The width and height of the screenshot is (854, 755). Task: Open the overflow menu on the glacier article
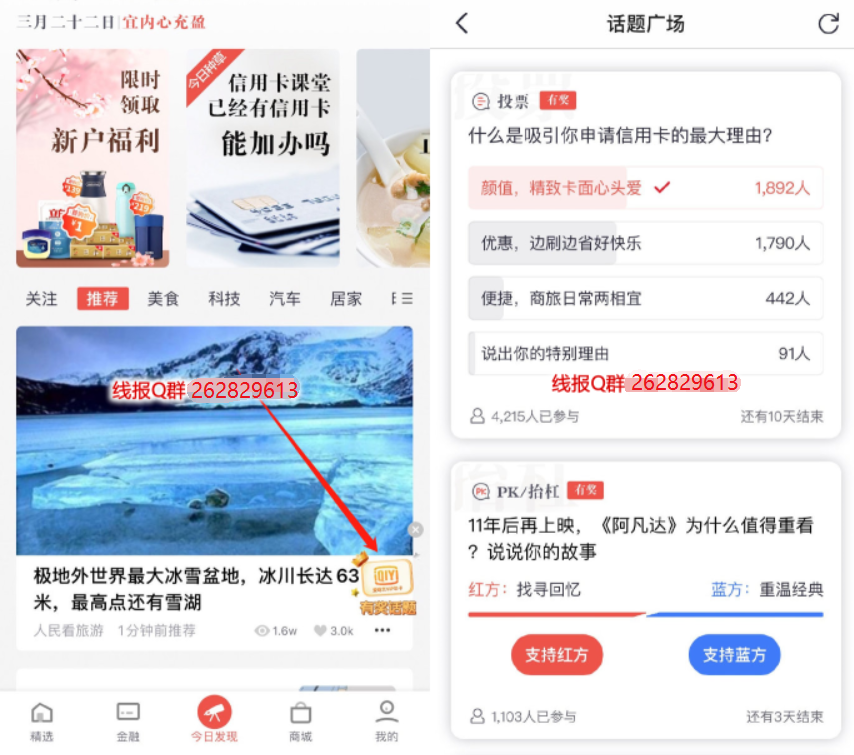point(382,630)
